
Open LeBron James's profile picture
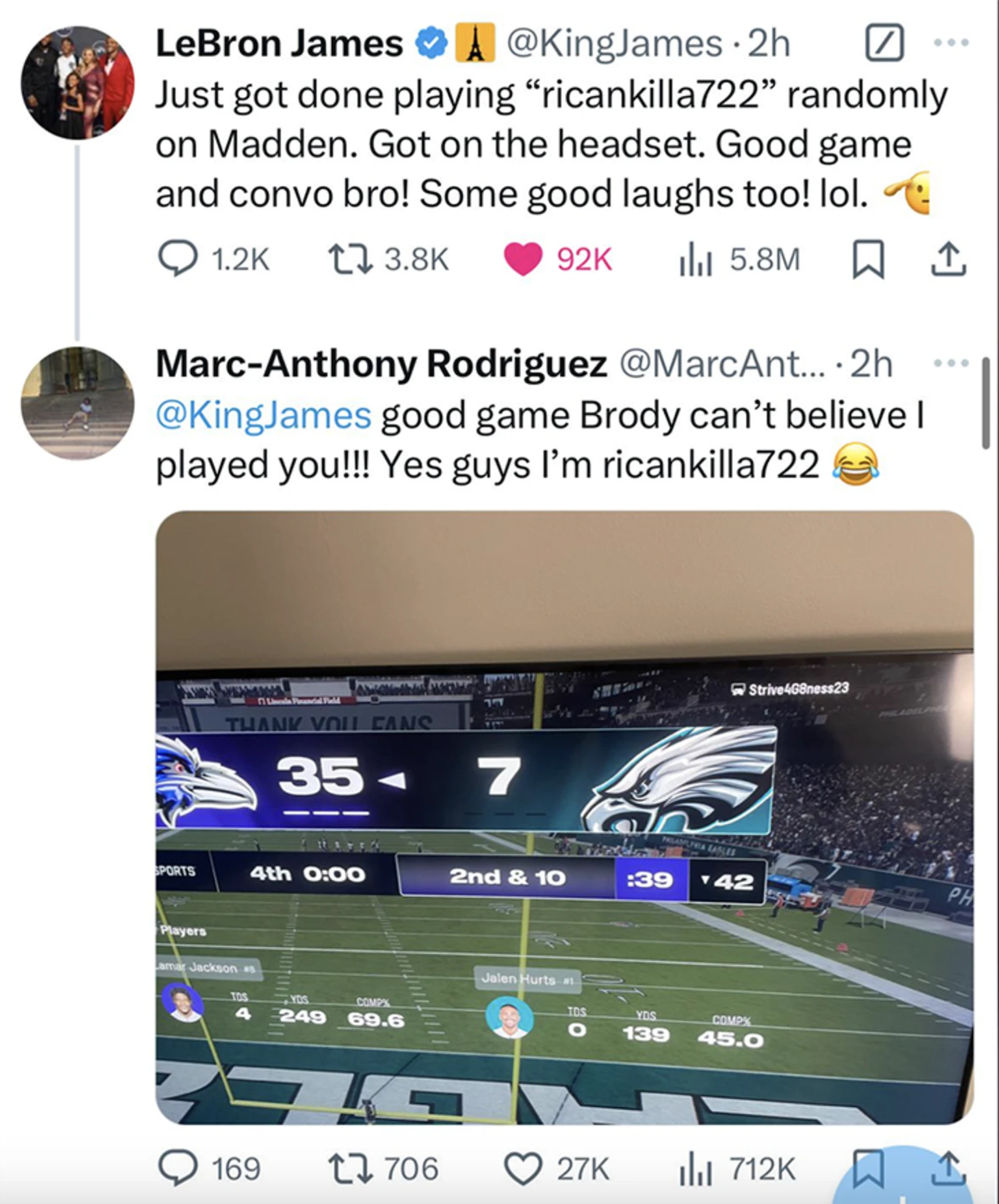coord(77,83)
